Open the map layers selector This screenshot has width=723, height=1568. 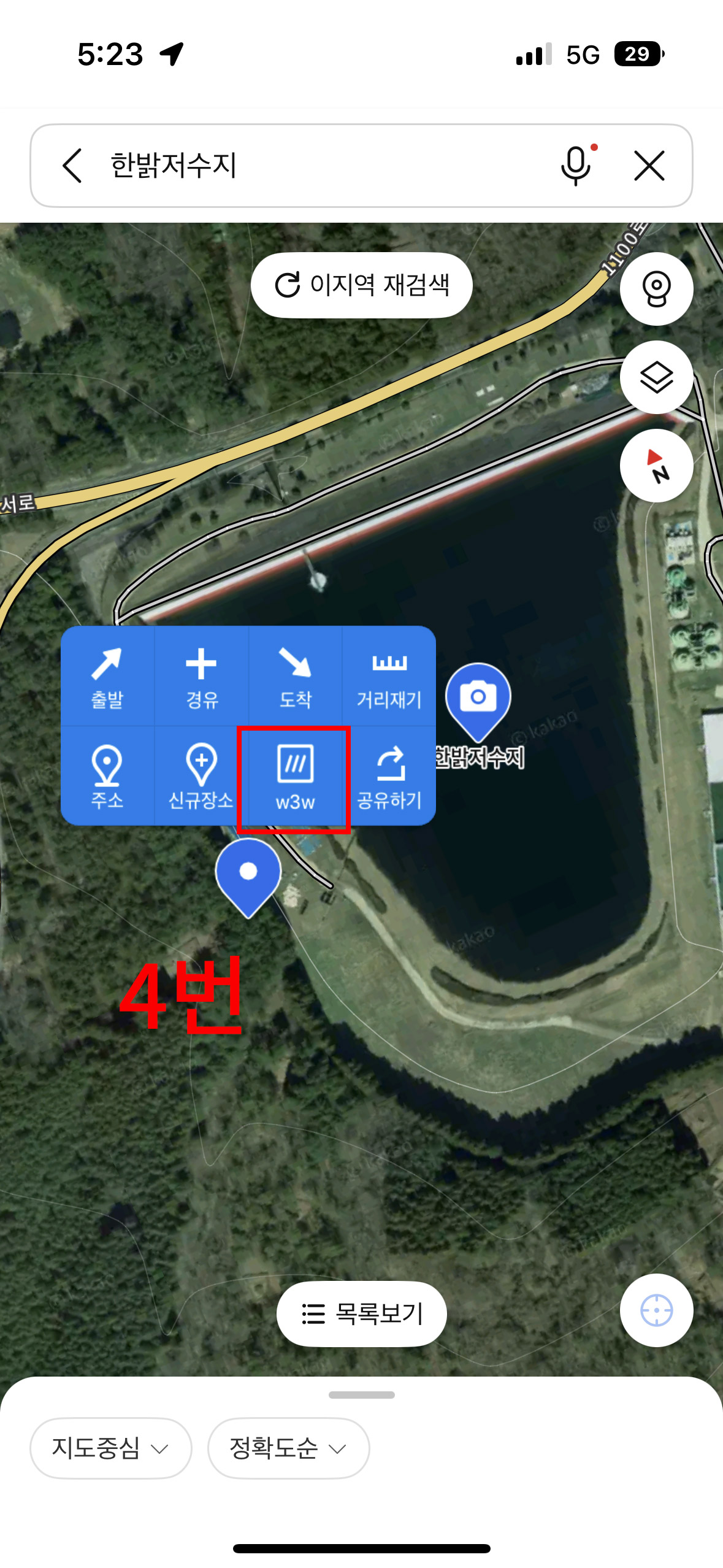[x=656, y=377]
